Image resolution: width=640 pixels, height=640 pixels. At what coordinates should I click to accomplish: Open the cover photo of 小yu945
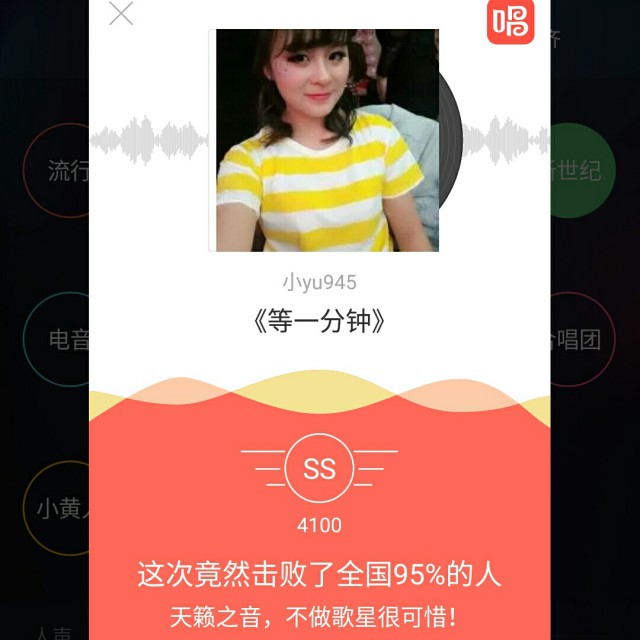click(x=327, y=140)
